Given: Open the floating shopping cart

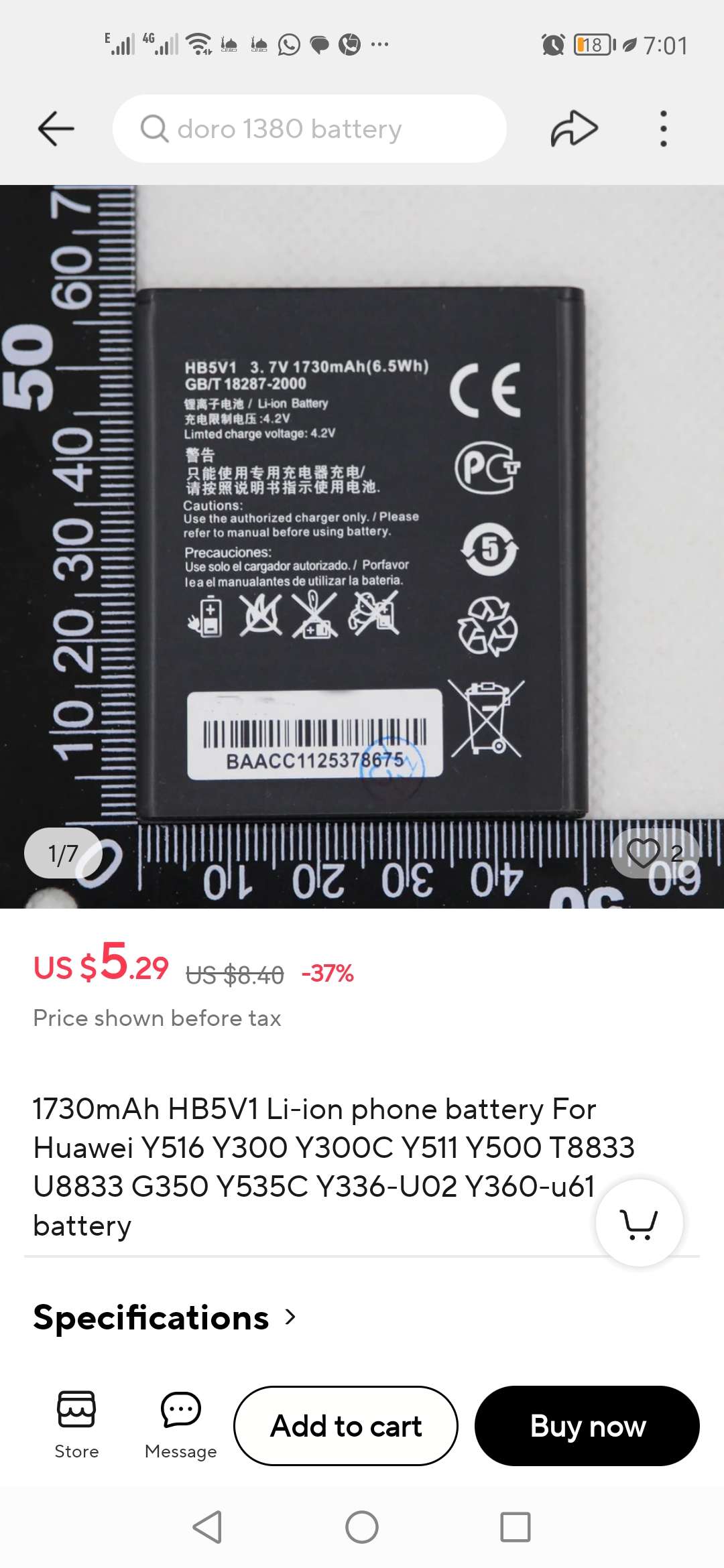Looking at the screenshot, I should coord(639,1224).
